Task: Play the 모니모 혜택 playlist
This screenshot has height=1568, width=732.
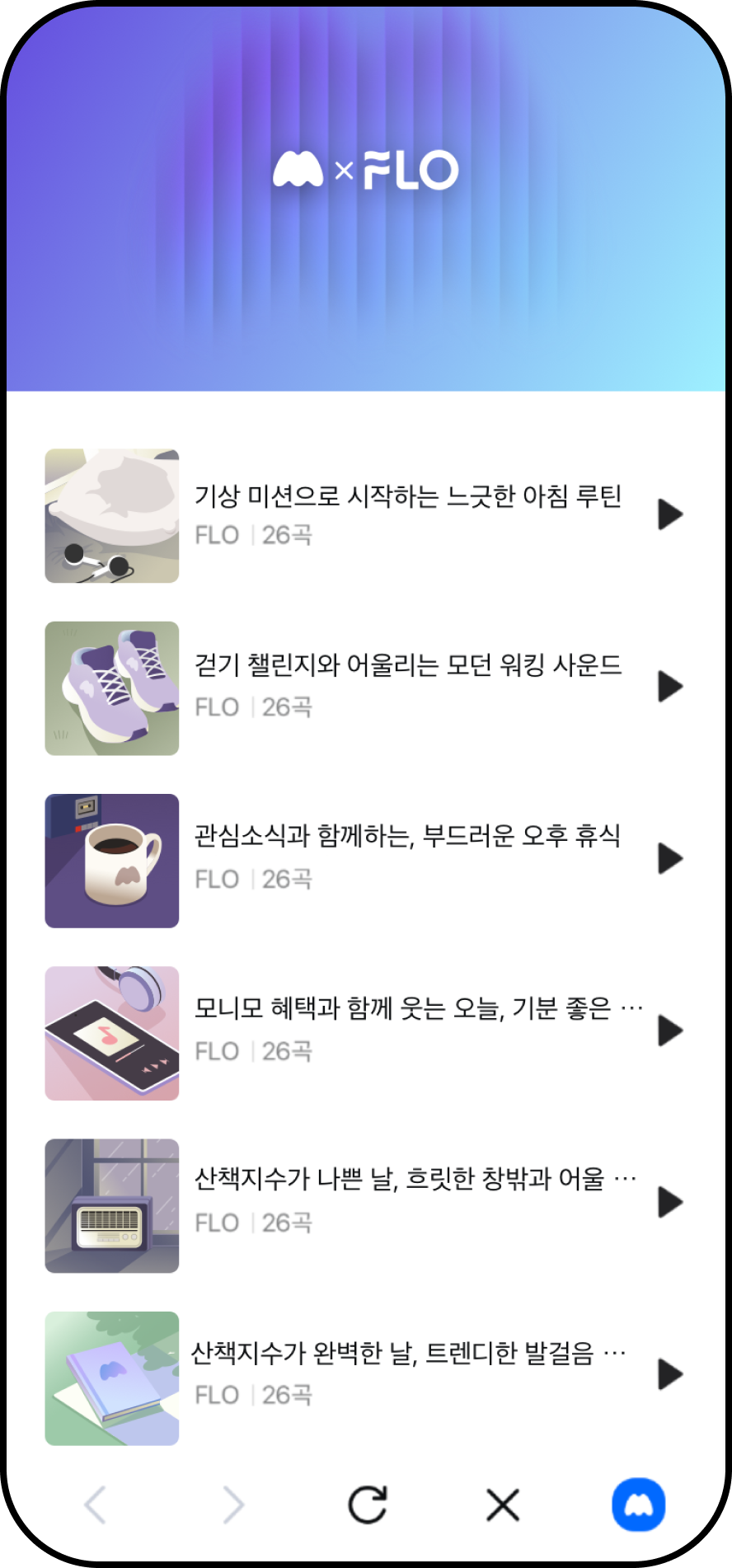Action: tap(670, 1030)
